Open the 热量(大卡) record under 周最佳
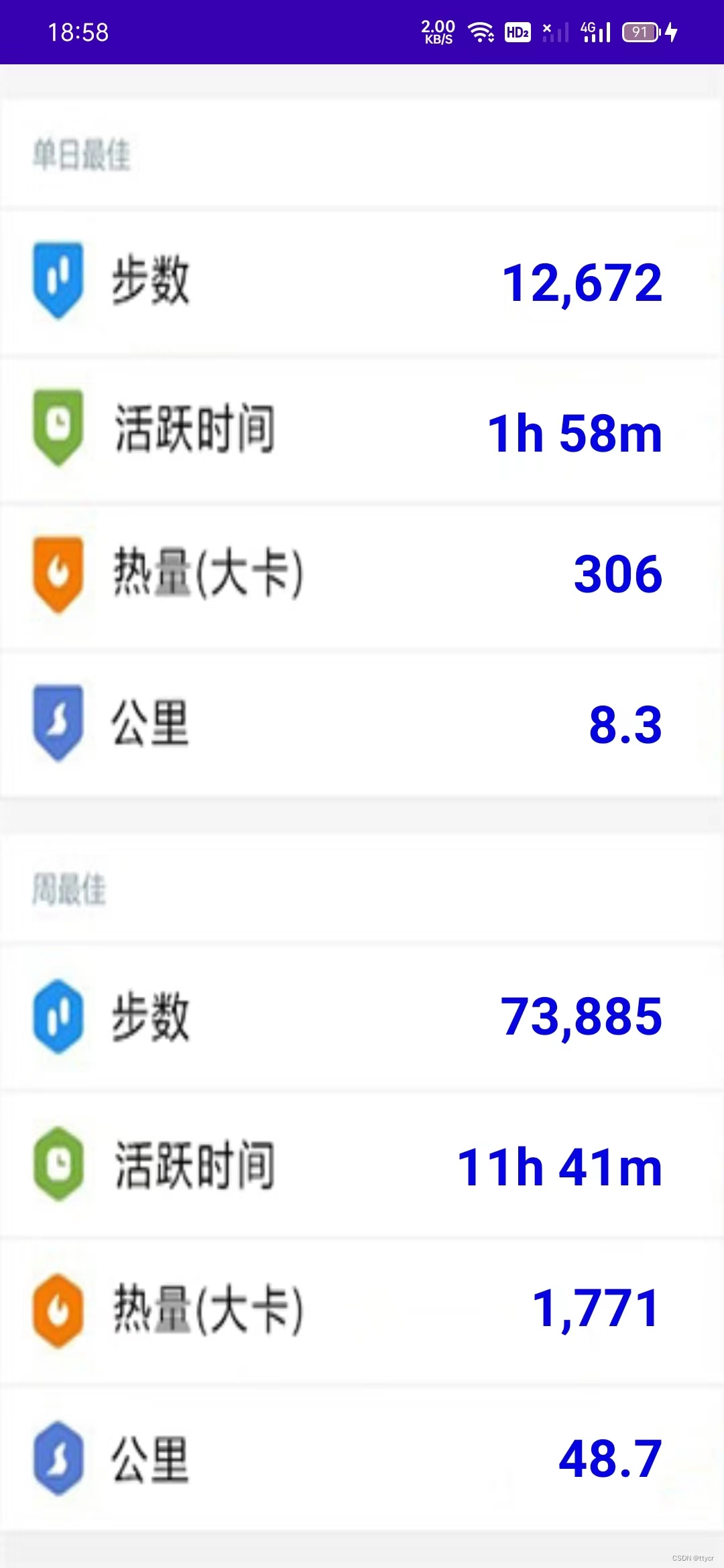The width and height of the screenshot is (724, 1568). click(362, 1311)
